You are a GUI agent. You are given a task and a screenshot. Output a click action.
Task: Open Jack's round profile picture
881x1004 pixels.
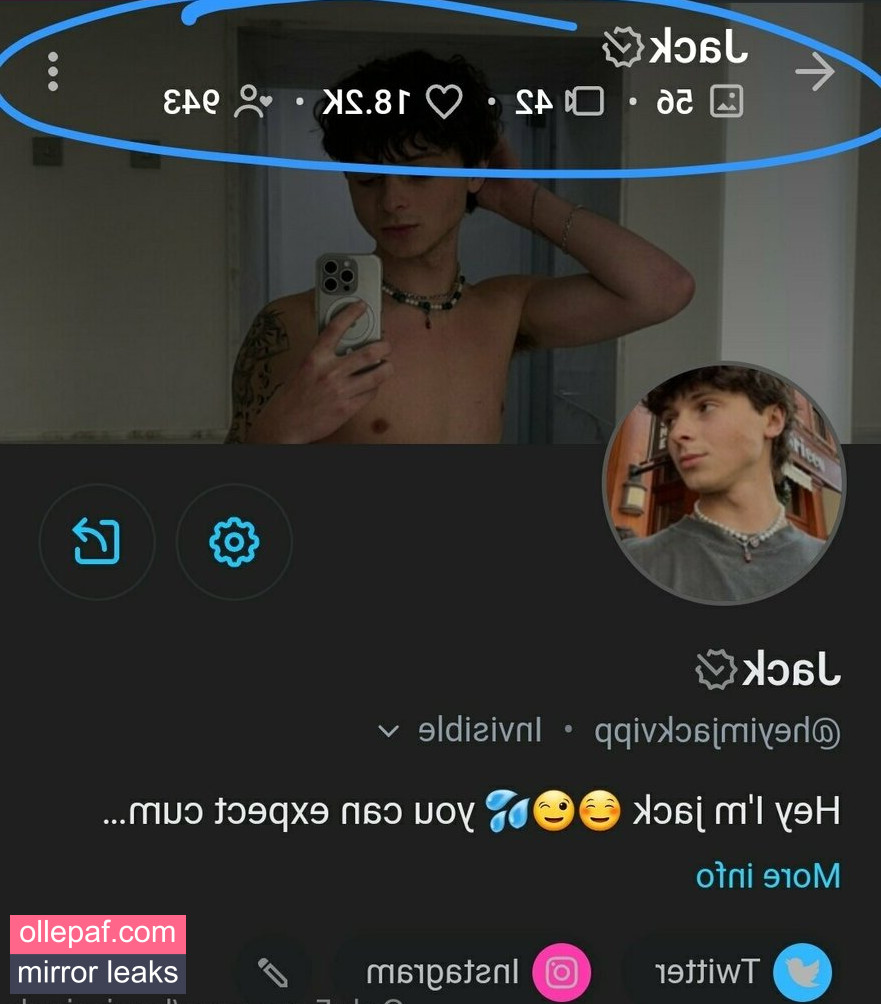(x=724, y=483)
